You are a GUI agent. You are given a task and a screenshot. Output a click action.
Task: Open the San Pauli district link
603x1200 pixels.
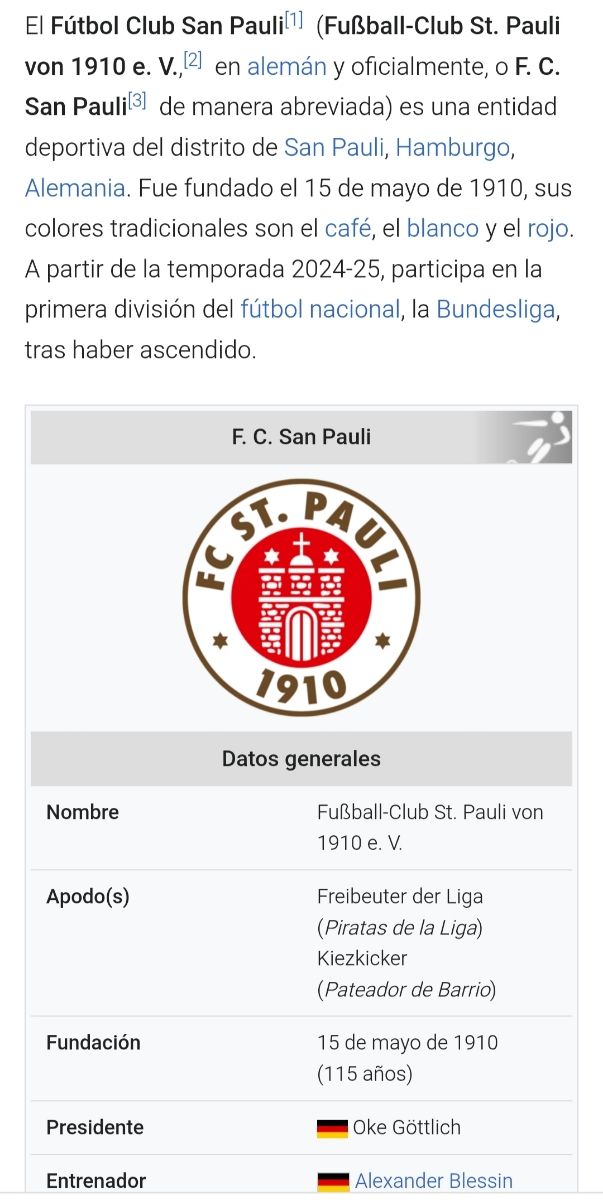(x=334, y=148)
